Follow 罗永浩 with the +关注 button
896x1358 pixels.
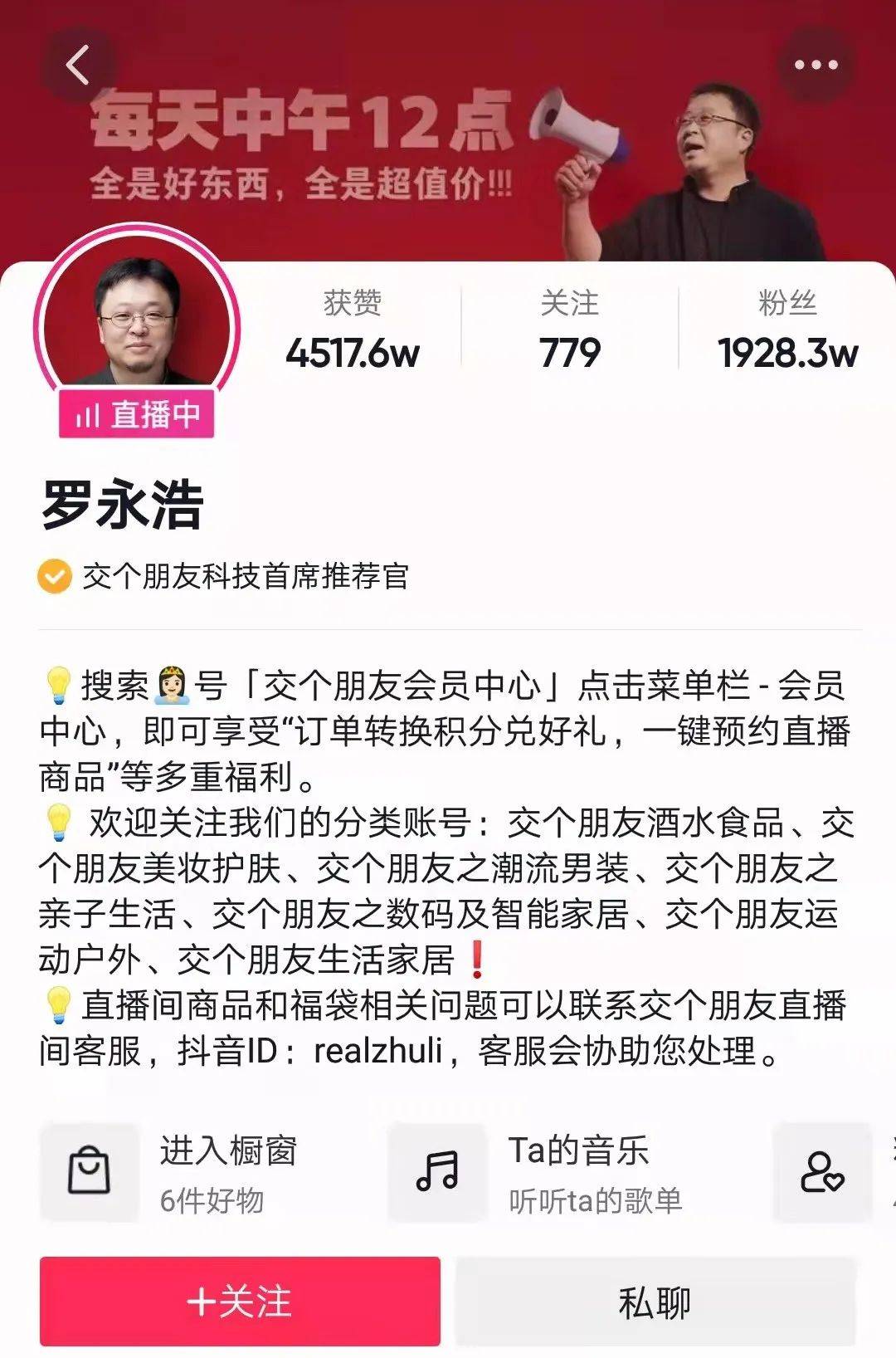240,1302
